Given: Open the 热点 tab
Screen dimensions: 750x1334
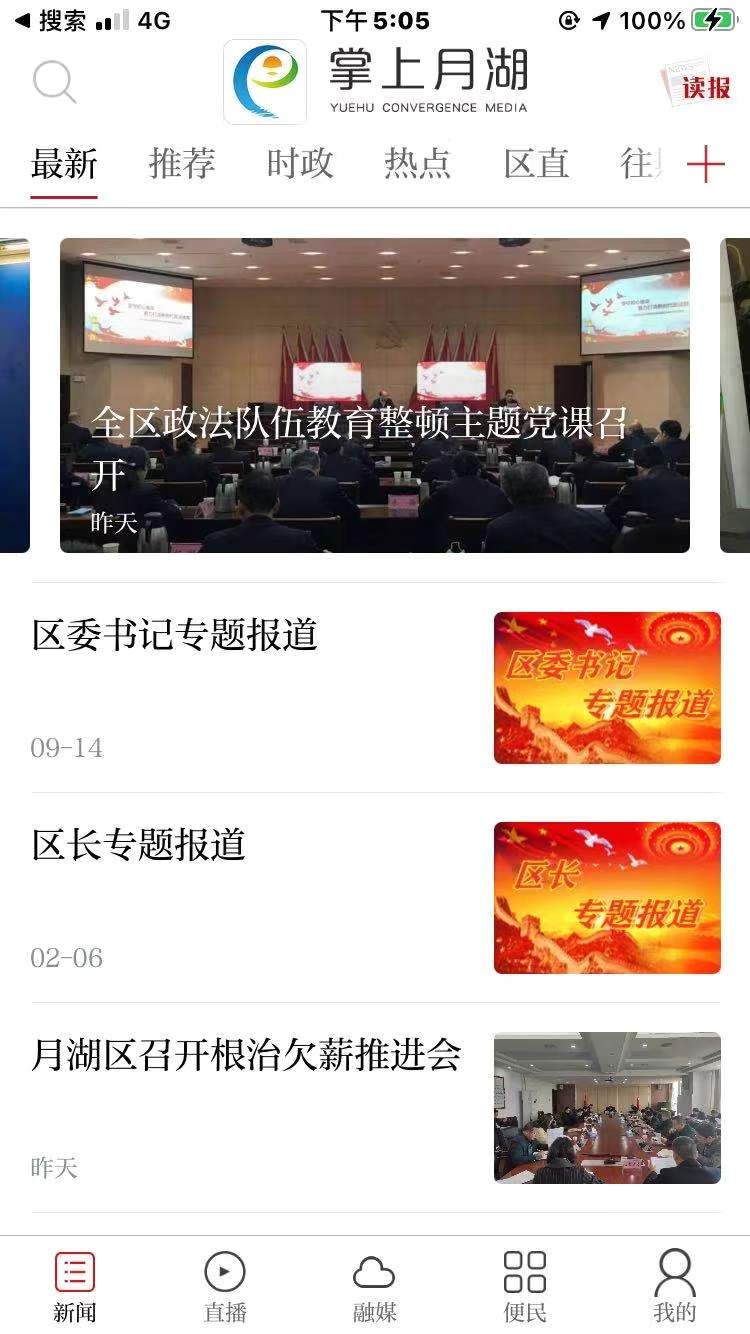Looking at the screenshot, I should pyautogui.click(x=417, y=163).
